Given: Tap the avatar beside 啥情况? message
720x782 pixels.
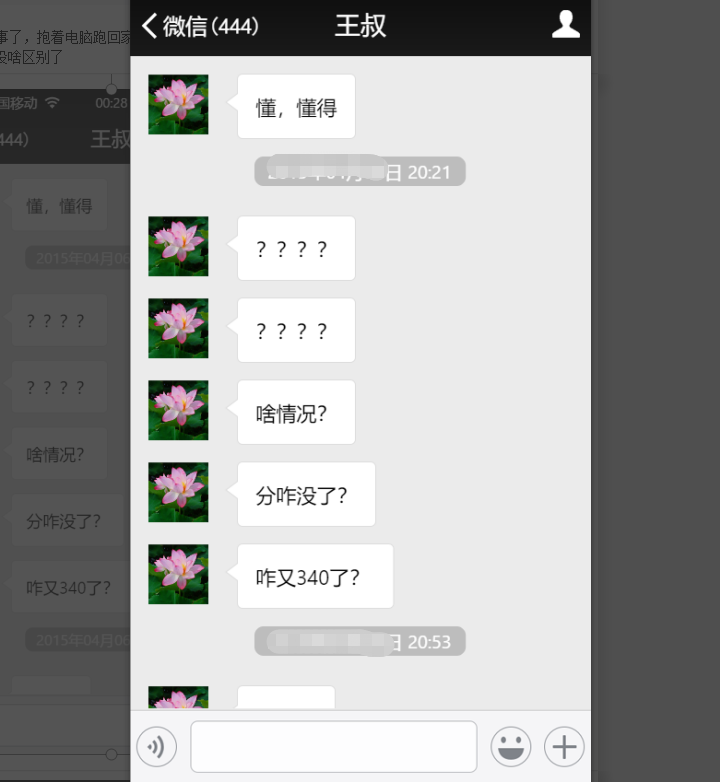Looking at the screenshot, I should tap(178, 410).
